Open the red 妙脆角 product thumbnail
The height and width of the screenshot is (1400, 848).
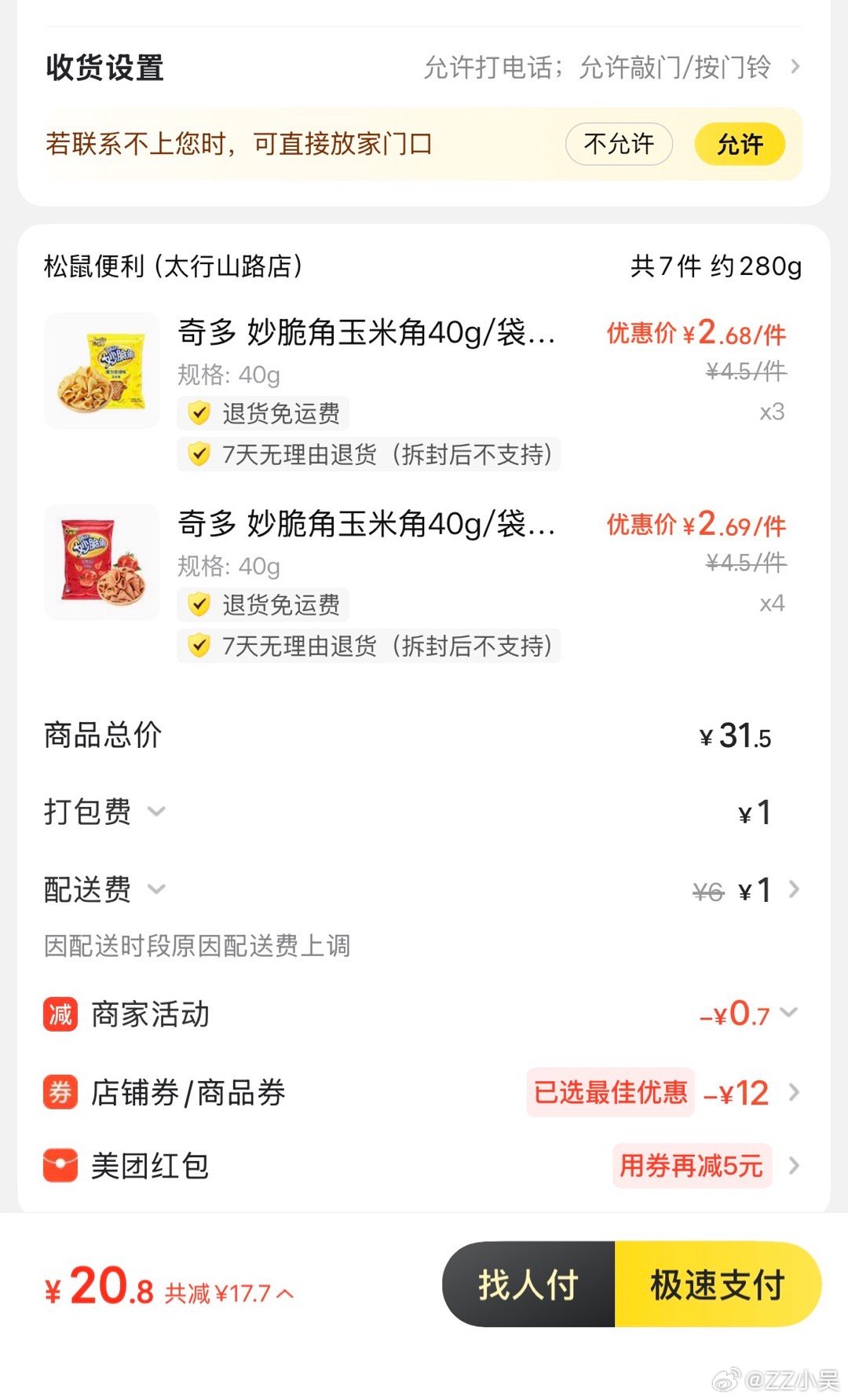pyautogui.click(x=102, y=563)
